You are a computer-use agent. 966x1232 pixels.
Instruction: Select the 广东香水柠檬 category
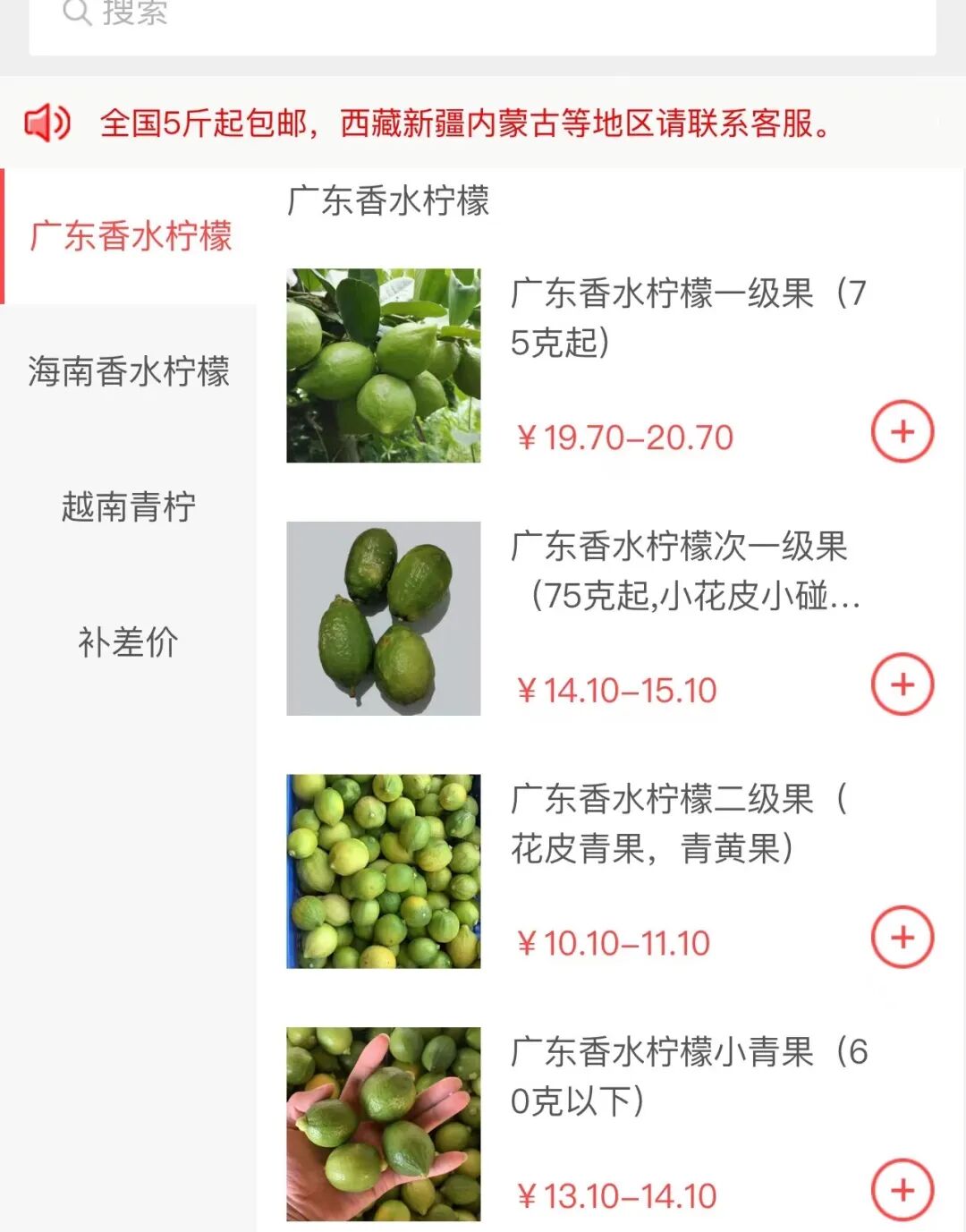130,236
